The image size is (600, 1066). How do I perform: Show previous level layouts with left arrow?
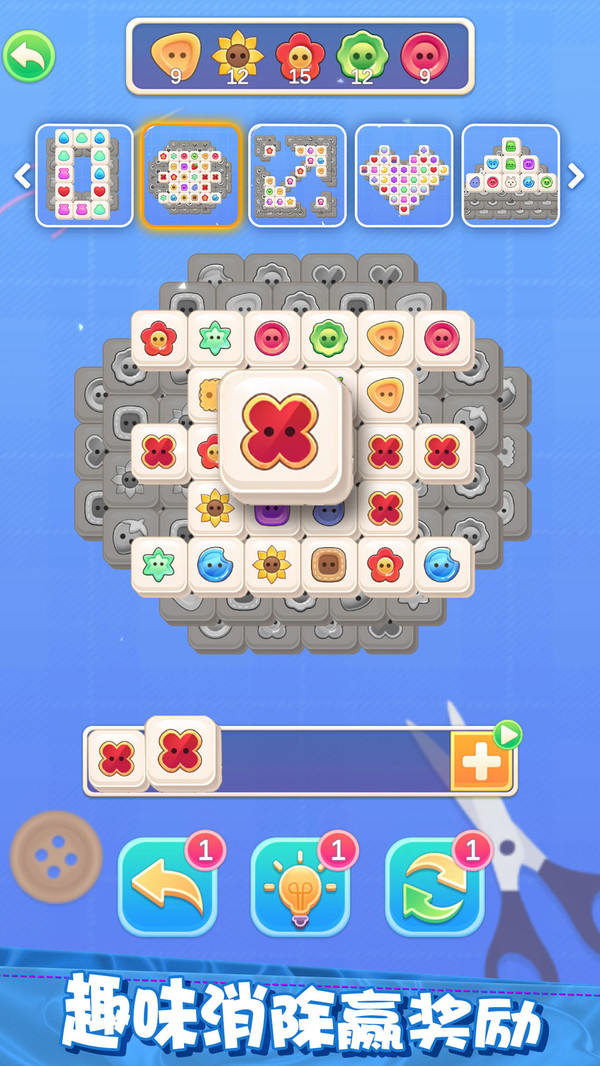(20, 176)
